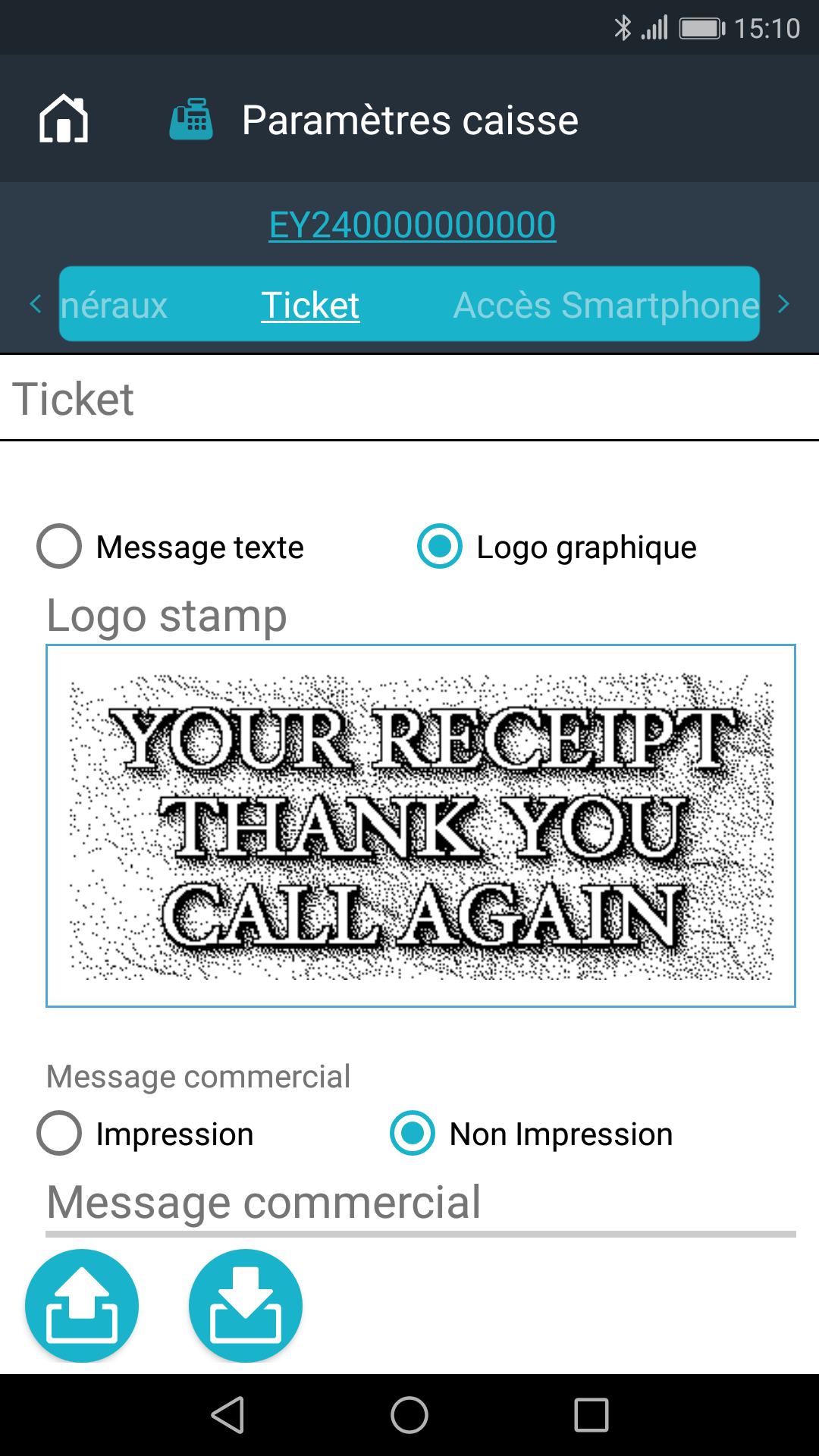The height and width of the screenshot is (1456, 819).
Task: Enable Impression for the commercial message
Action: [x=60, y=1133]
